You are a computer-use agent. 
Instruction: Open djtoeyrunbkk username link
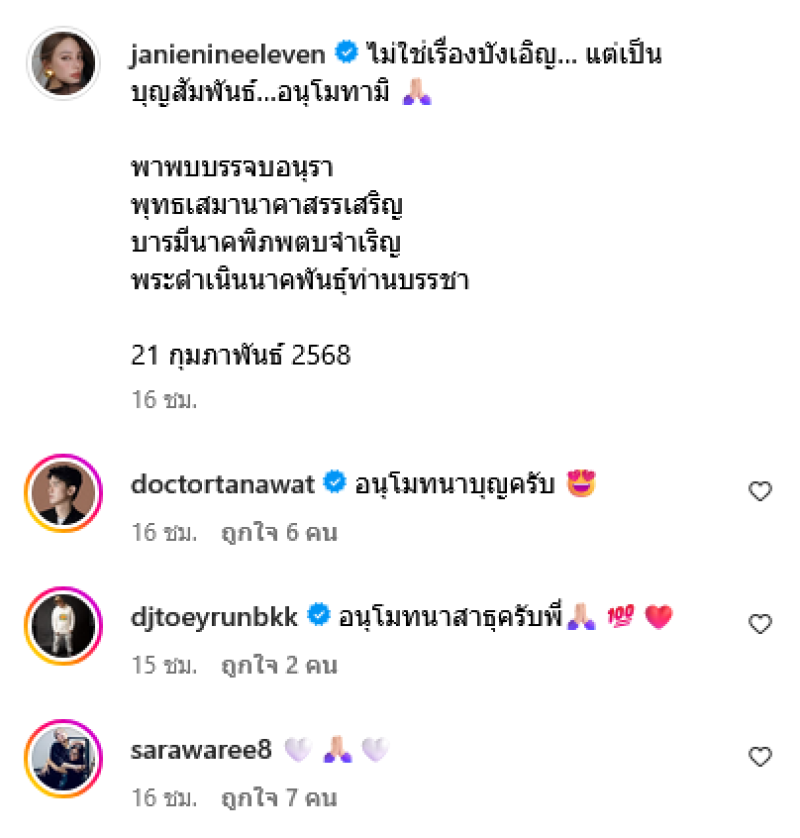(x=215, y=617)
